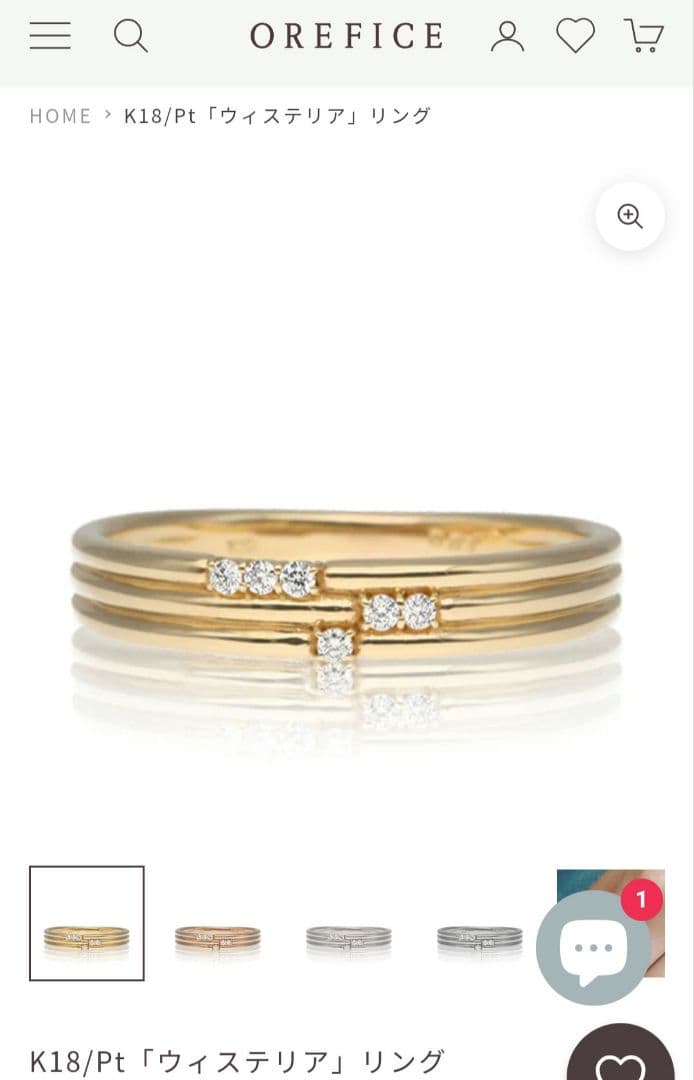This screenshot has width=694, height=1080.
Task: Open the search icon
Action: [130, 36]
